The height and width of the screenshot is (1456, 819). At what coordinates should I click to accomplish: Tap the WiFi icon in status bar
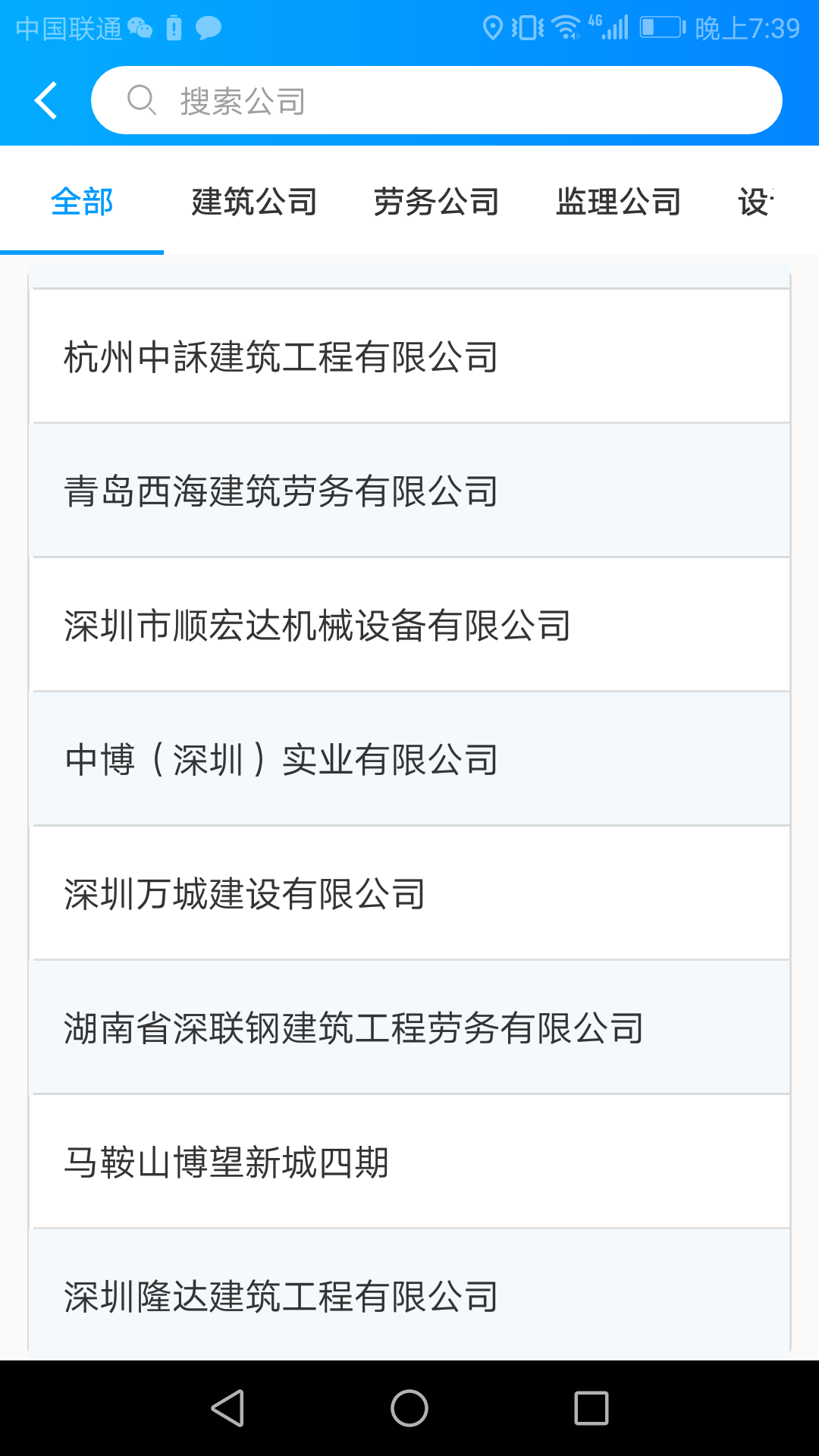(x=566, y=26)
